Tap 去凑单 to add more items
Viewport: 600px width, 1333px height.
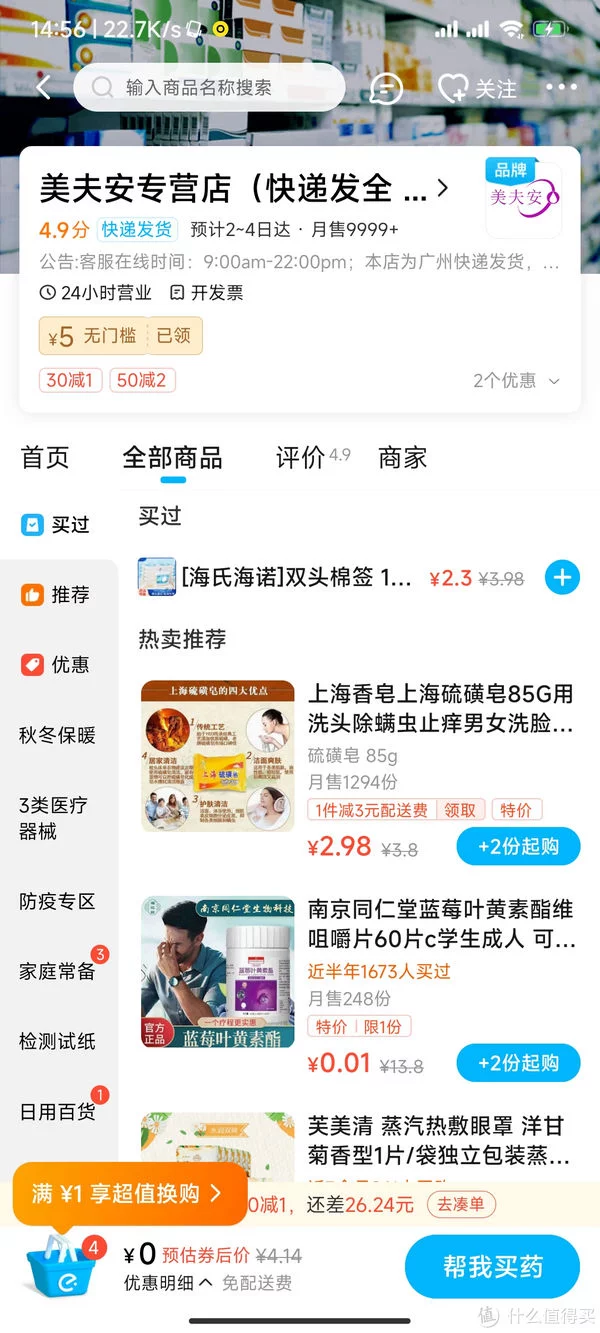point(461,1205)
